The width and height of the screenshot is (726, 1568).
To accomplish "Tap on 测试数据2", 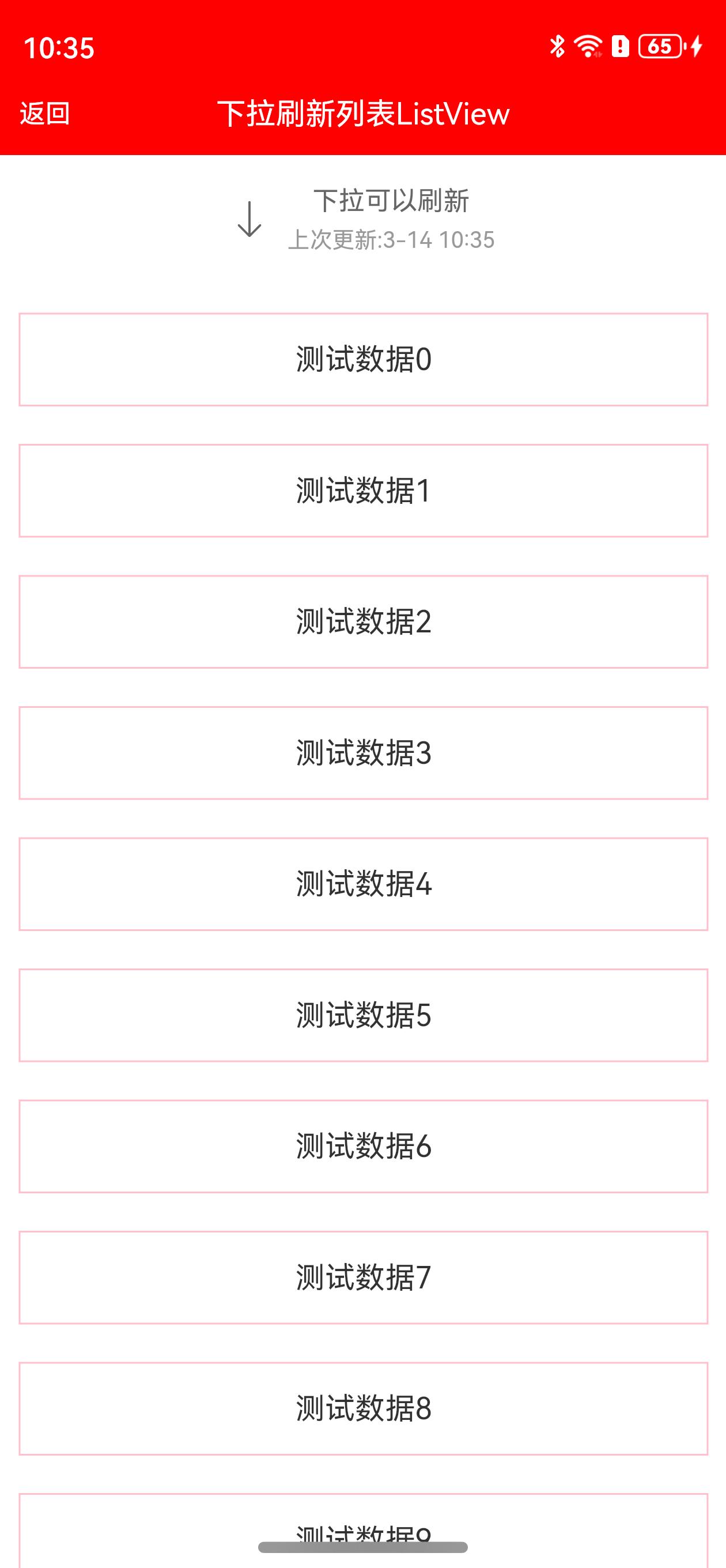I will [x=364, y=621].
